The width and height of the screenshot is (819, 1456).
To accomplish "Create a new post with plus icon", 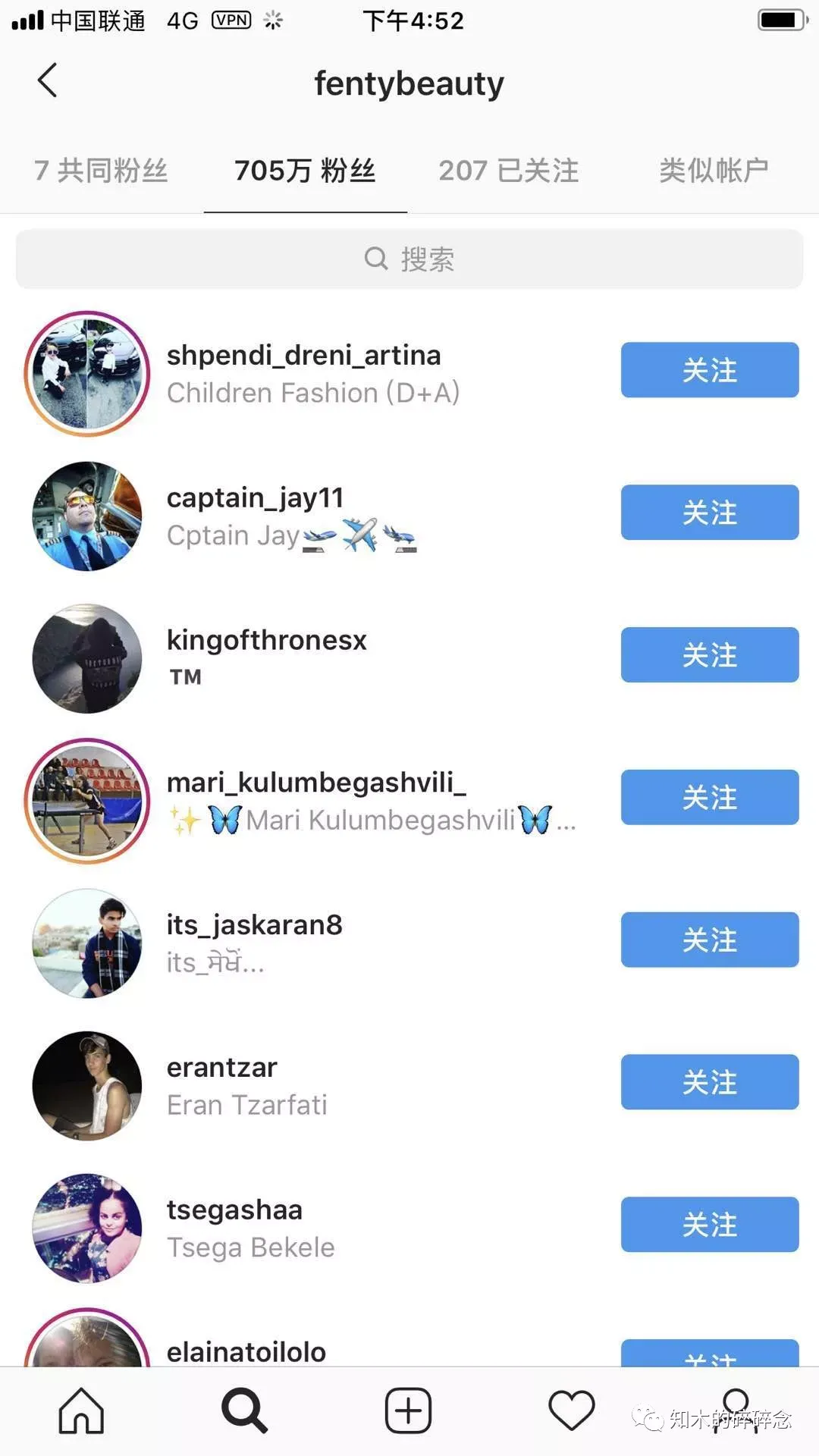I will pyautogui.click(x=408, y=1411).
